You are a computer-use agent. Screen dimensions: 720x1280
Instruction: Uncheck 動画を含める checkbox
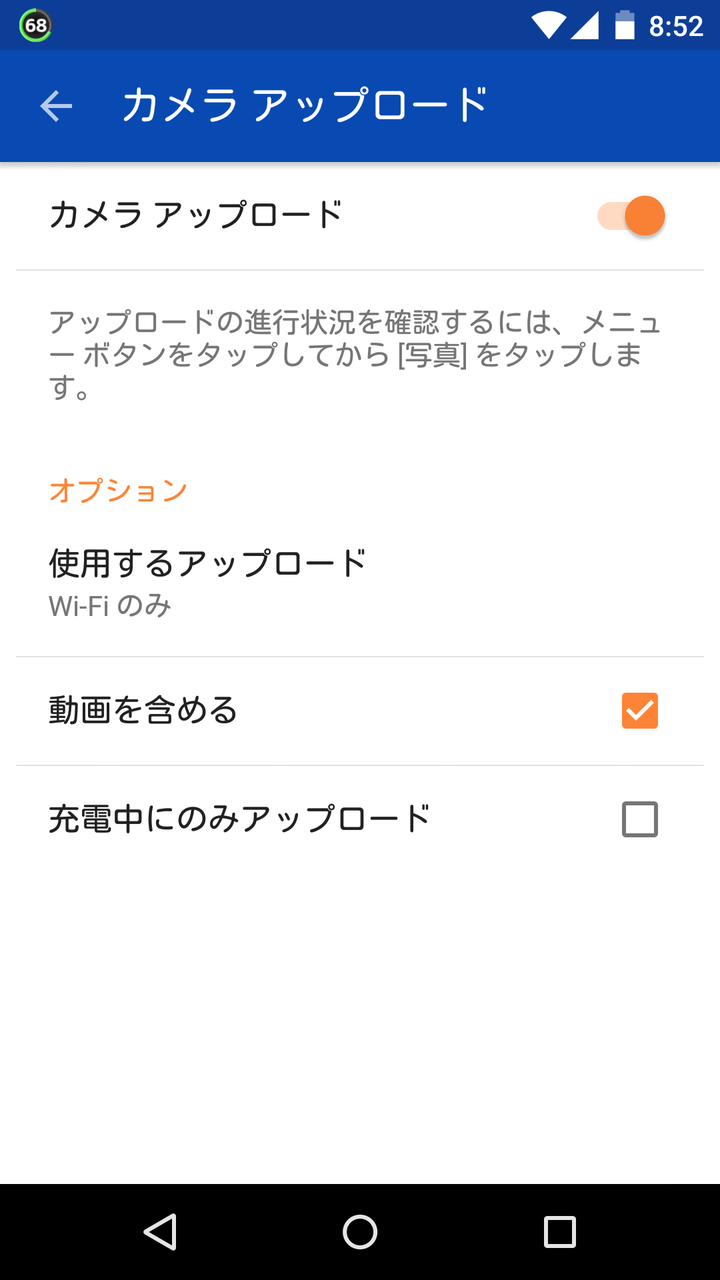639,711
